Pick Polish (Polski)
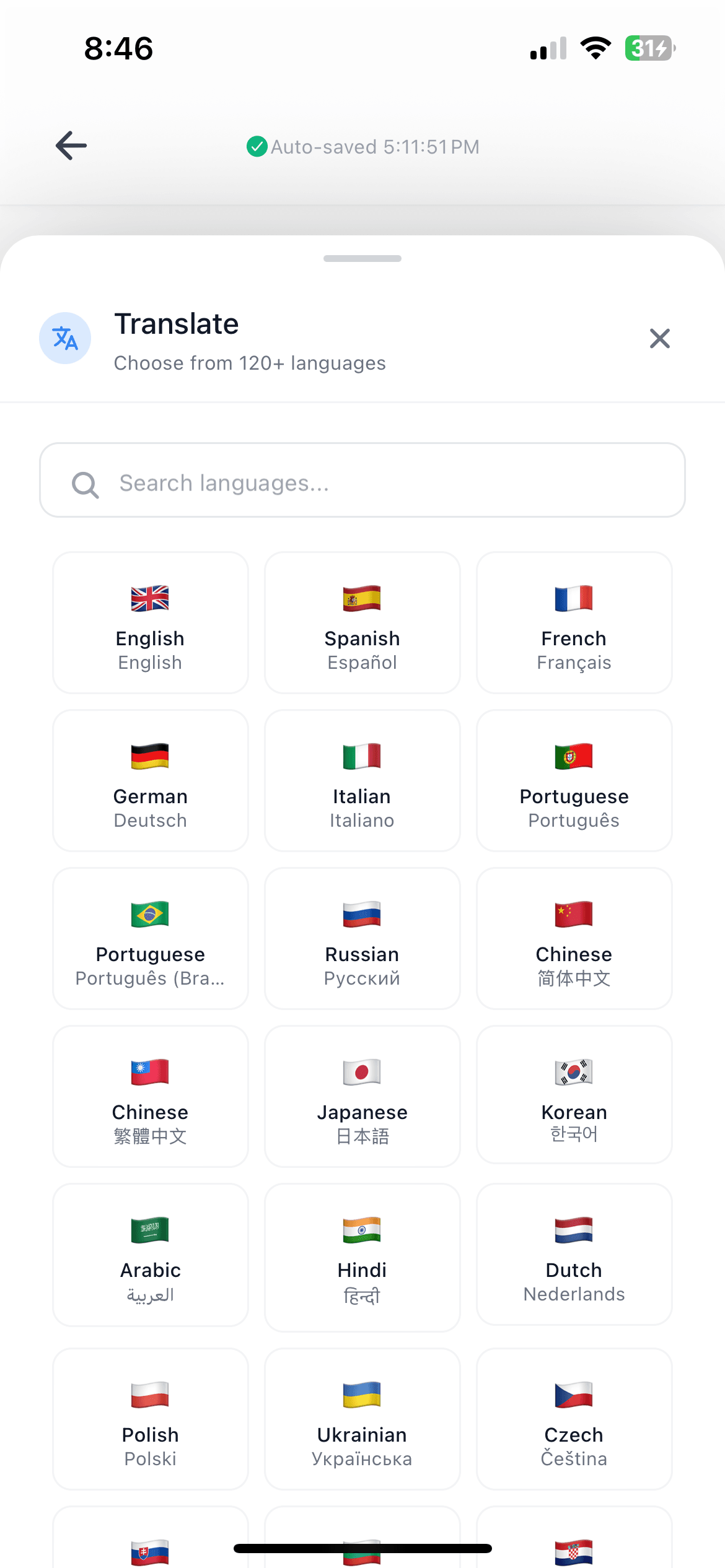 tap(151, 1419)
